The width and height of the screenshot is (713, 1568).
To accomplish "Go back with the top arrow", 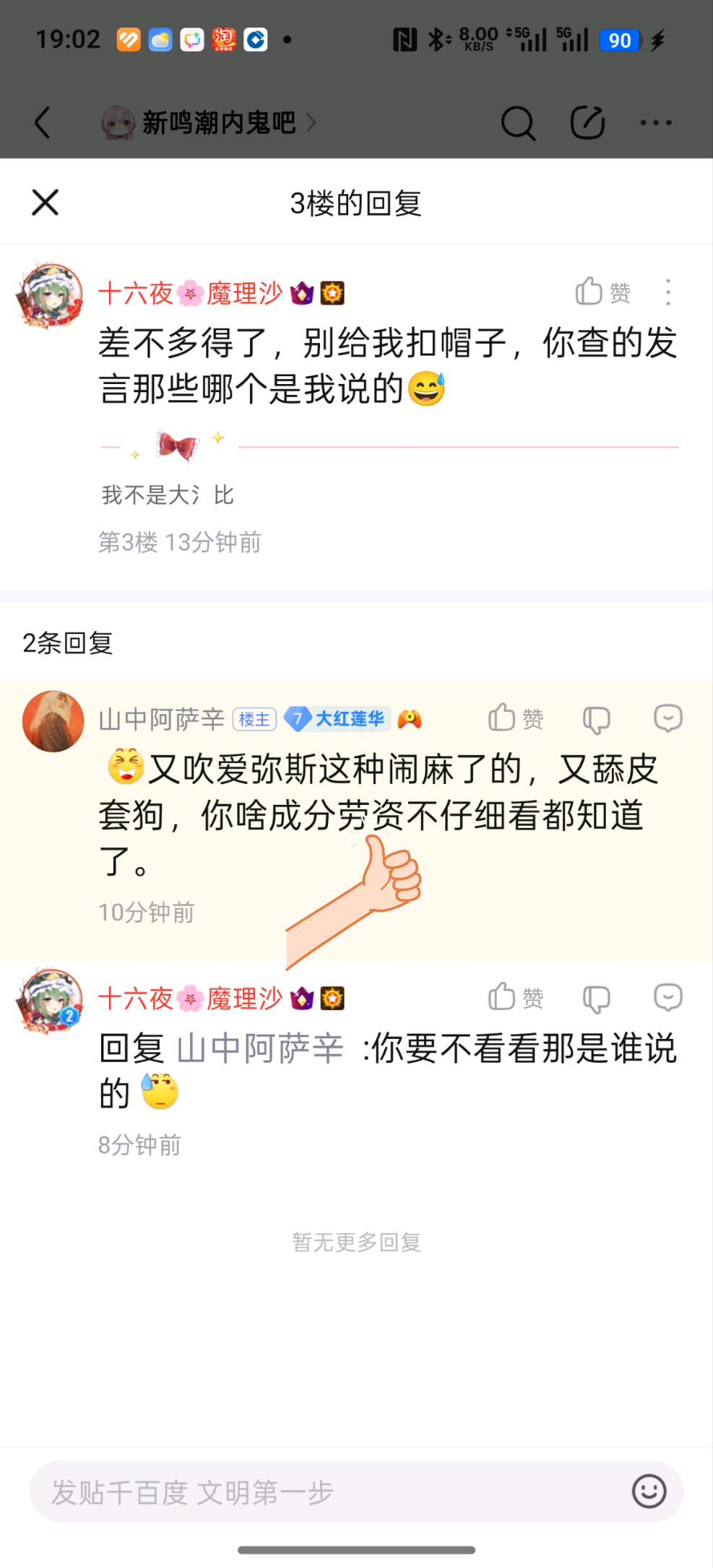I will 43,122.
